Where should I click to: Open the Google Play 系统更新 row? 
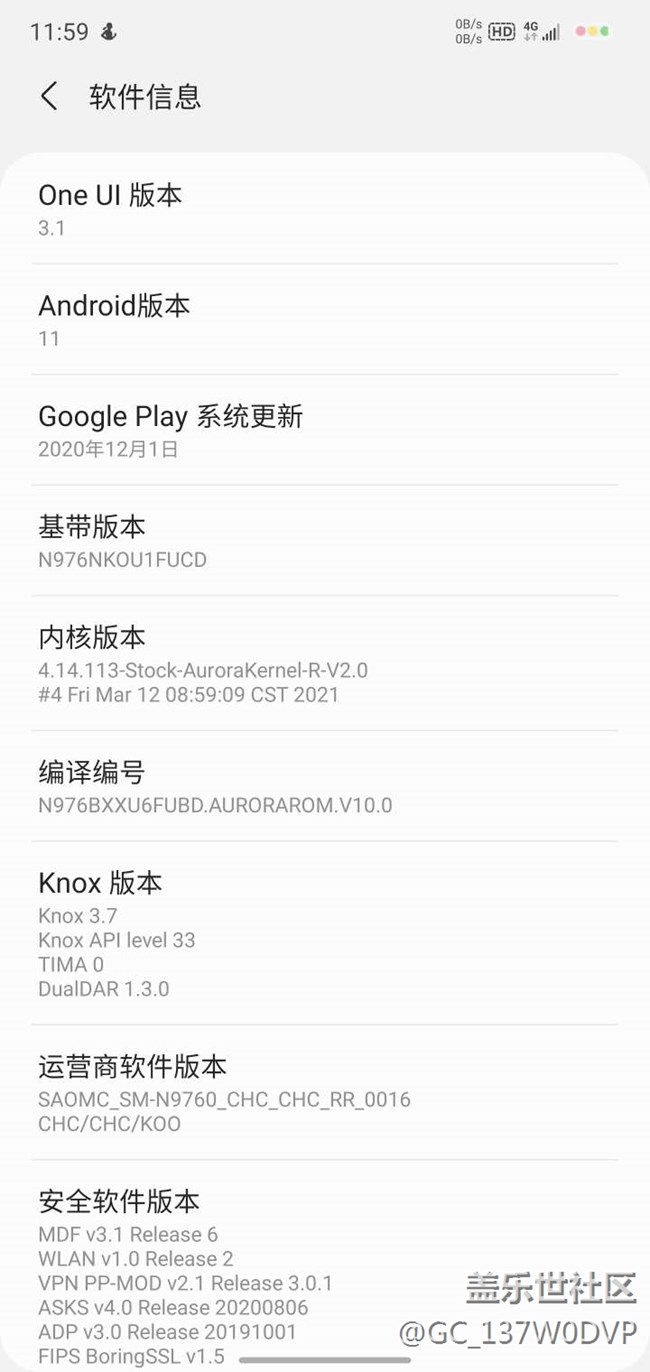324,430
